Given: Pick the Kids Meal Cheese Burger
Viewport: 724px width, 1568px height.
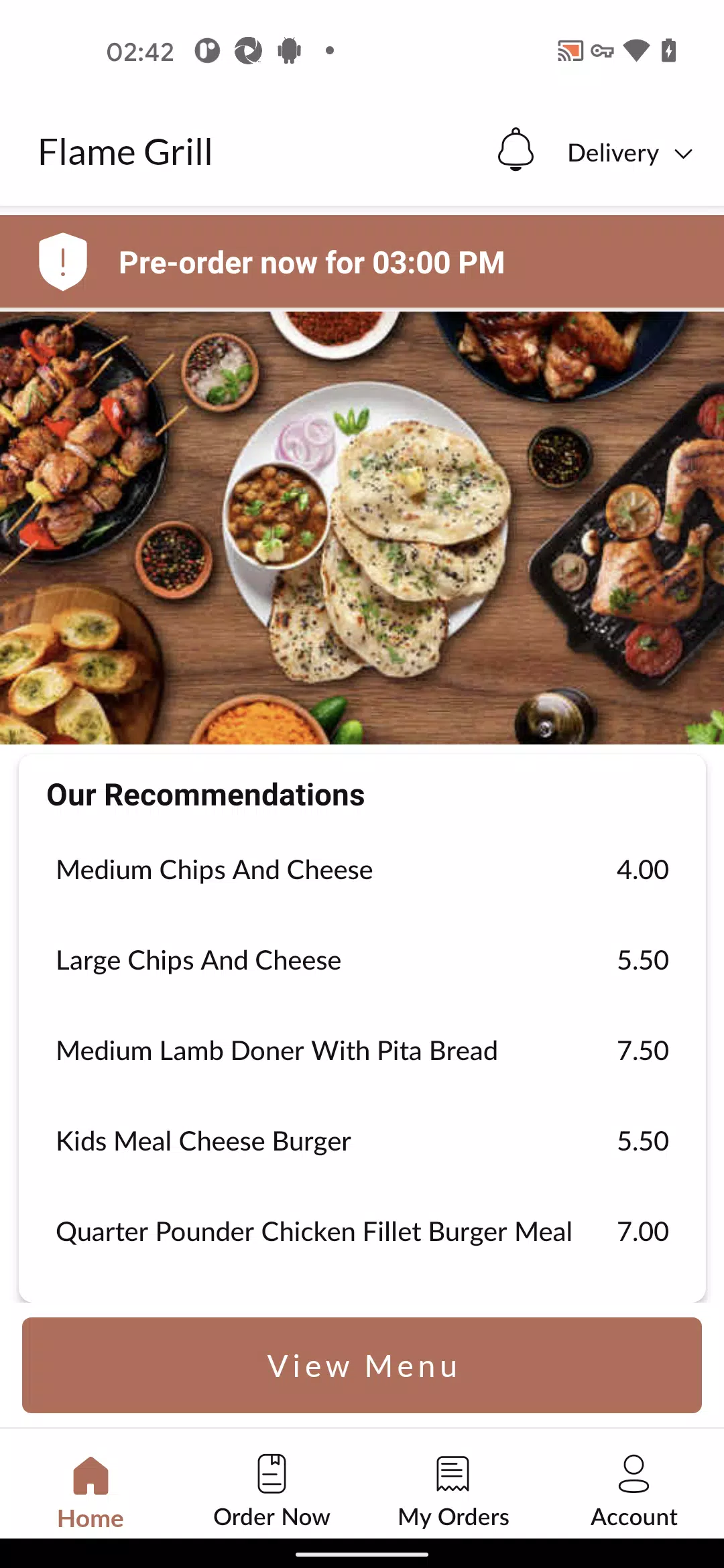Looking at the screenshot, I should pyautogui.click(x=362, y=1141).
